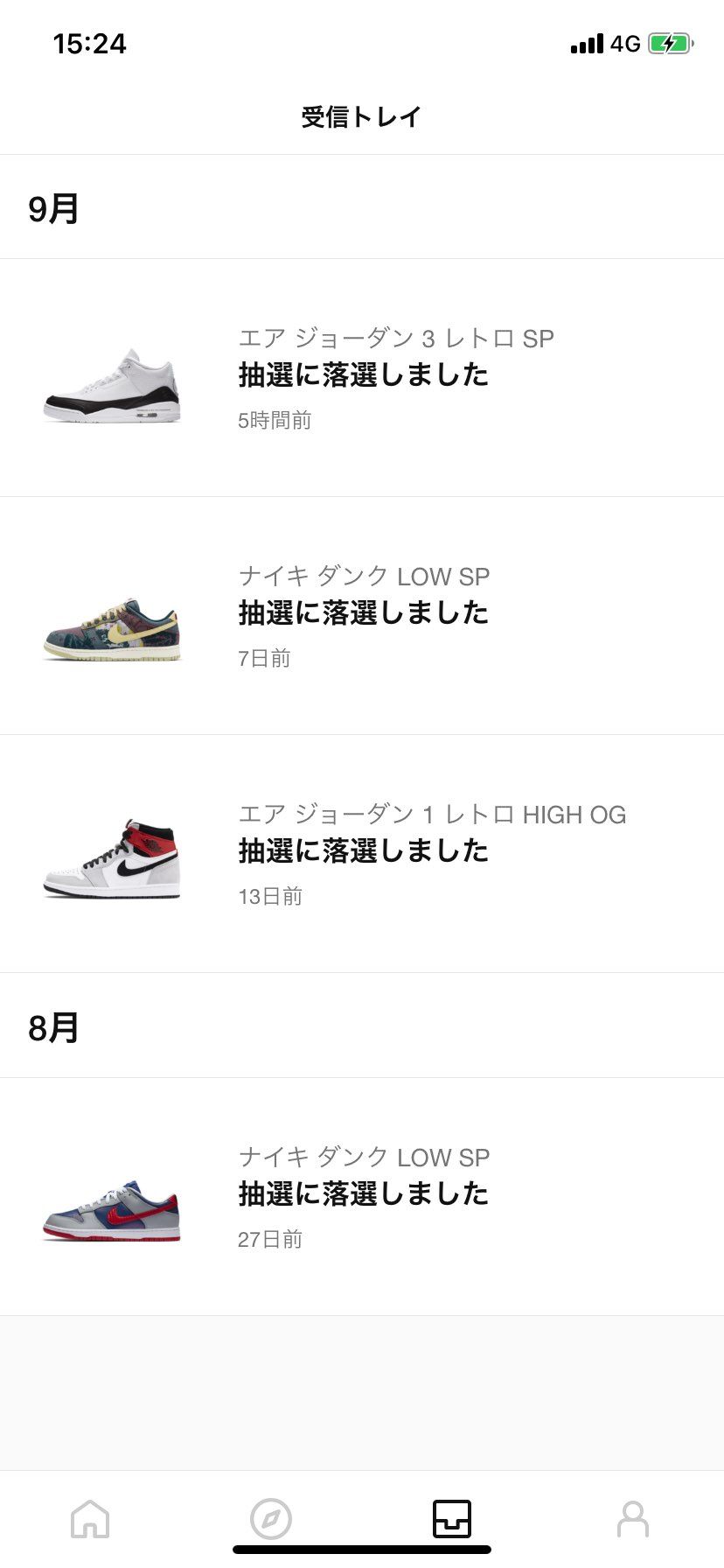Screen dimensions: 724x1568
Task: Tap the battery charging indicator
Action: point(669,42)
